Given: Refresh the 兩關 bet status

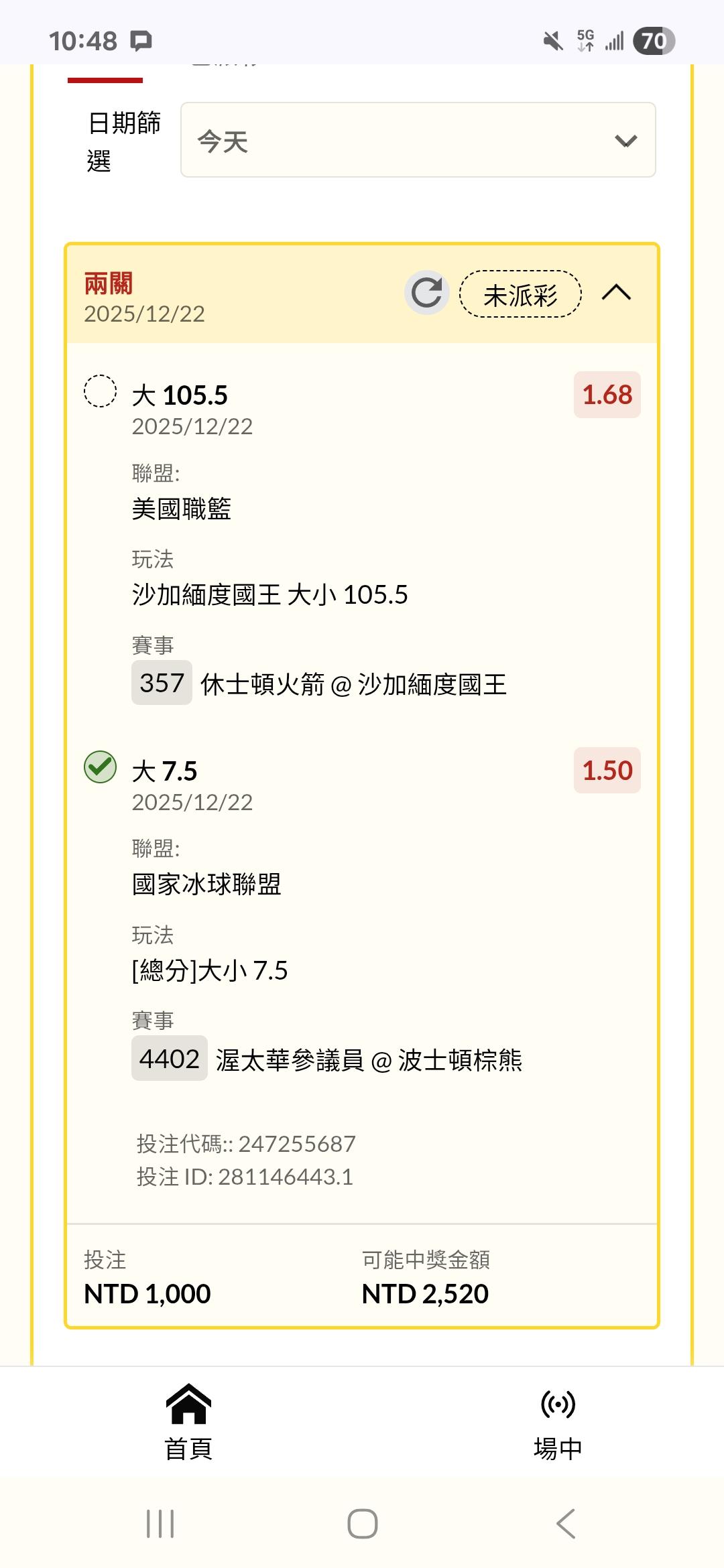Looking at the screenshot, I should [x=426, y=293].
